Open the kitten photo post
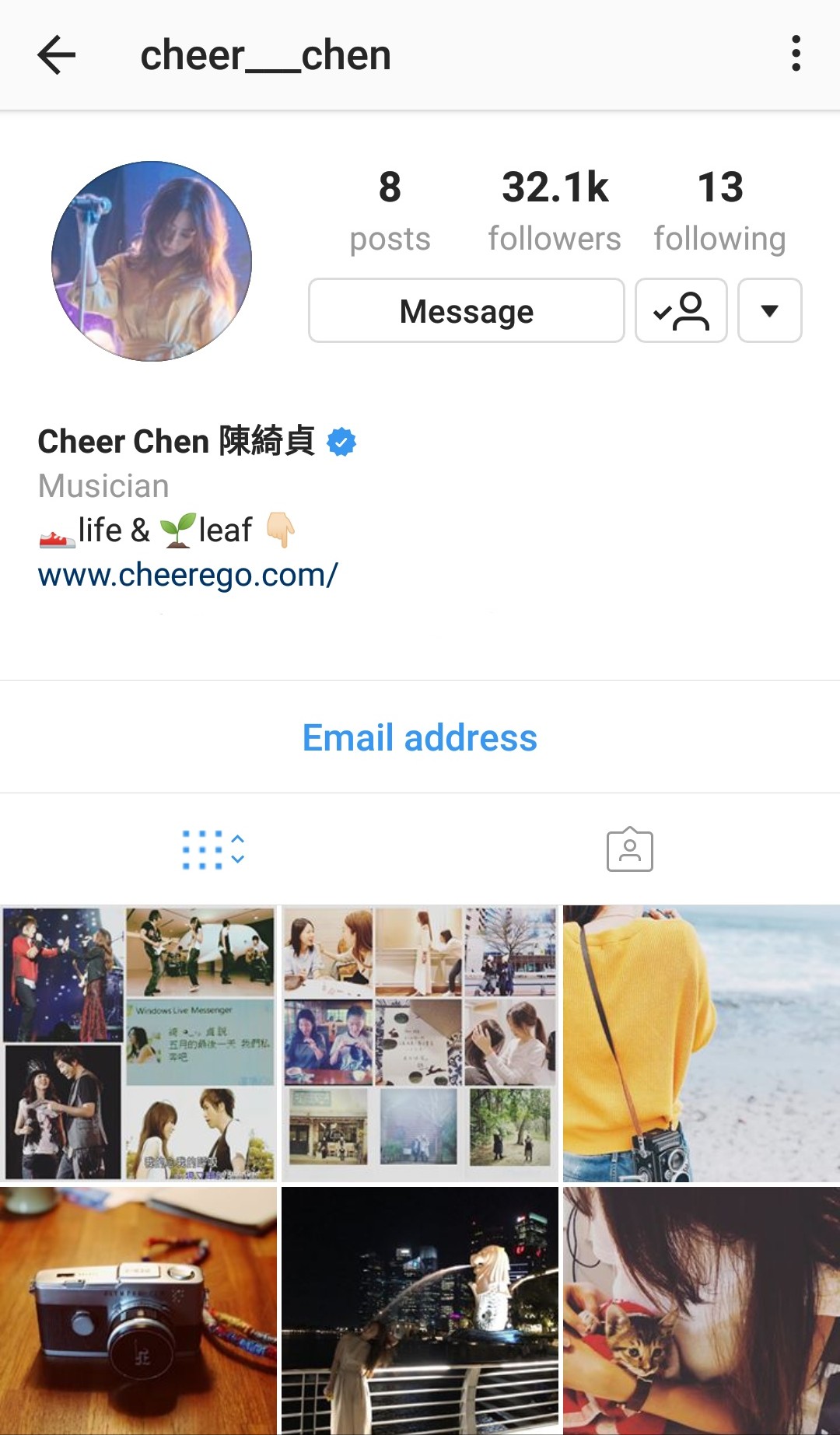This screenshot has height=1435, width=840. coord(701,1311)
